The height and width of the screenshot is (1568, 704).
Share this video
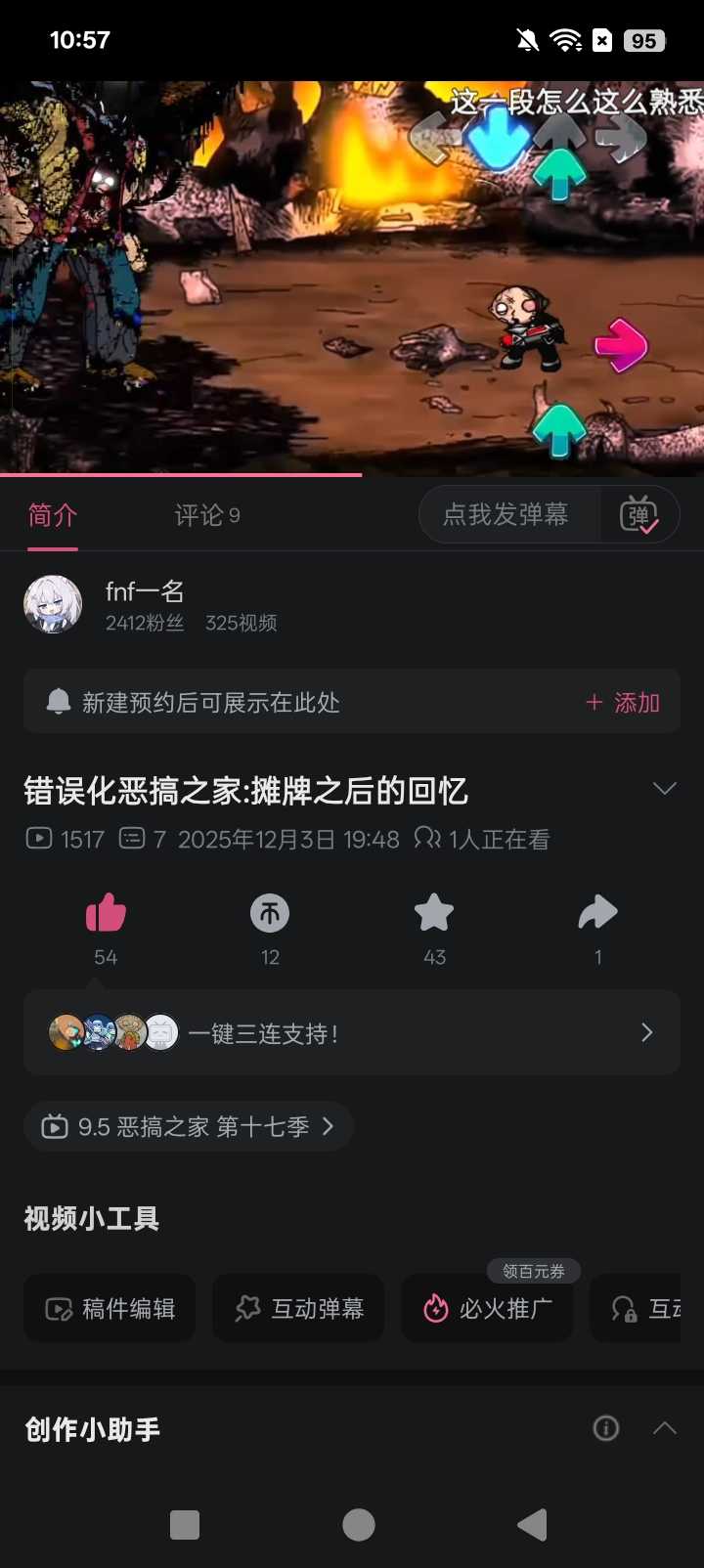coord(597,914)
